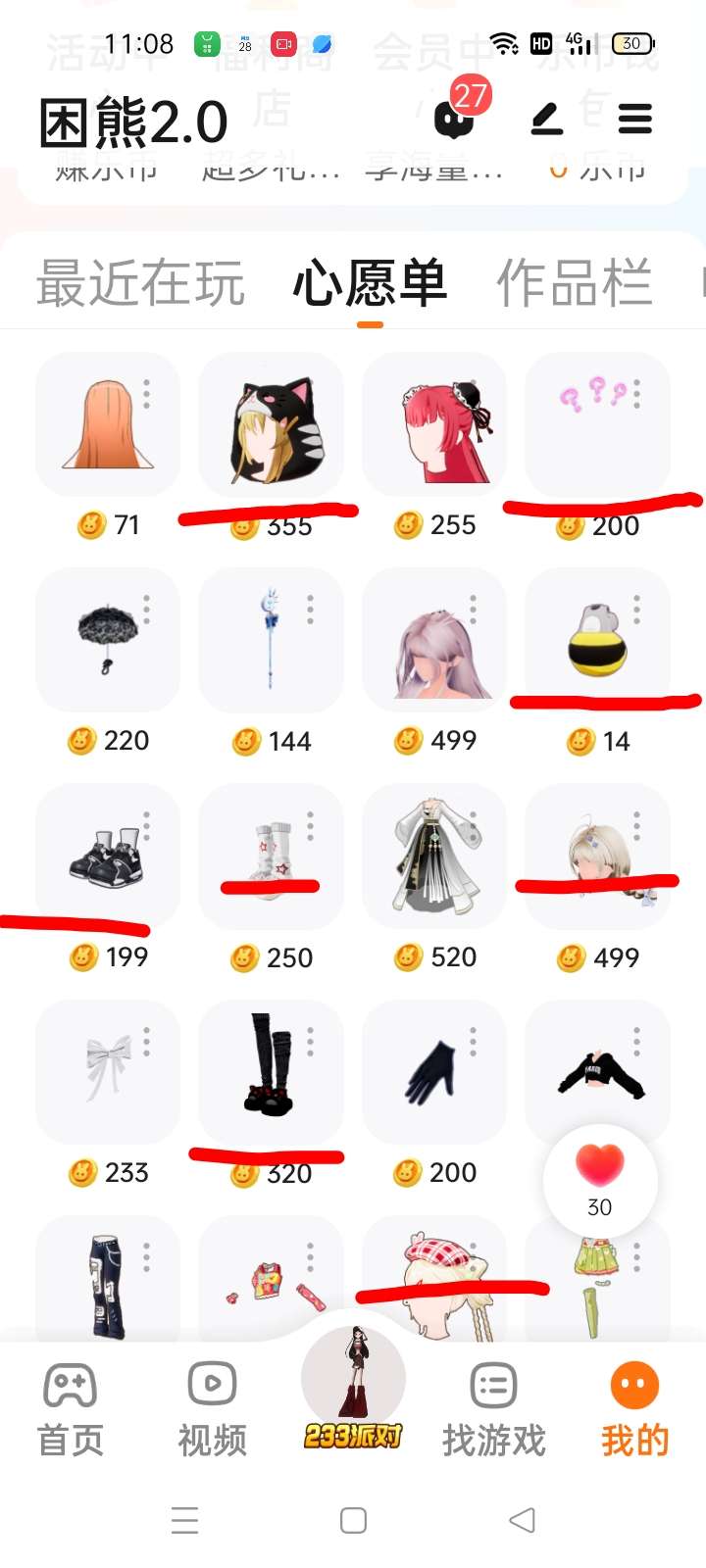Open the black umbrella item priced 220
The image size is (706, 1568).
(x=108, y=639)
